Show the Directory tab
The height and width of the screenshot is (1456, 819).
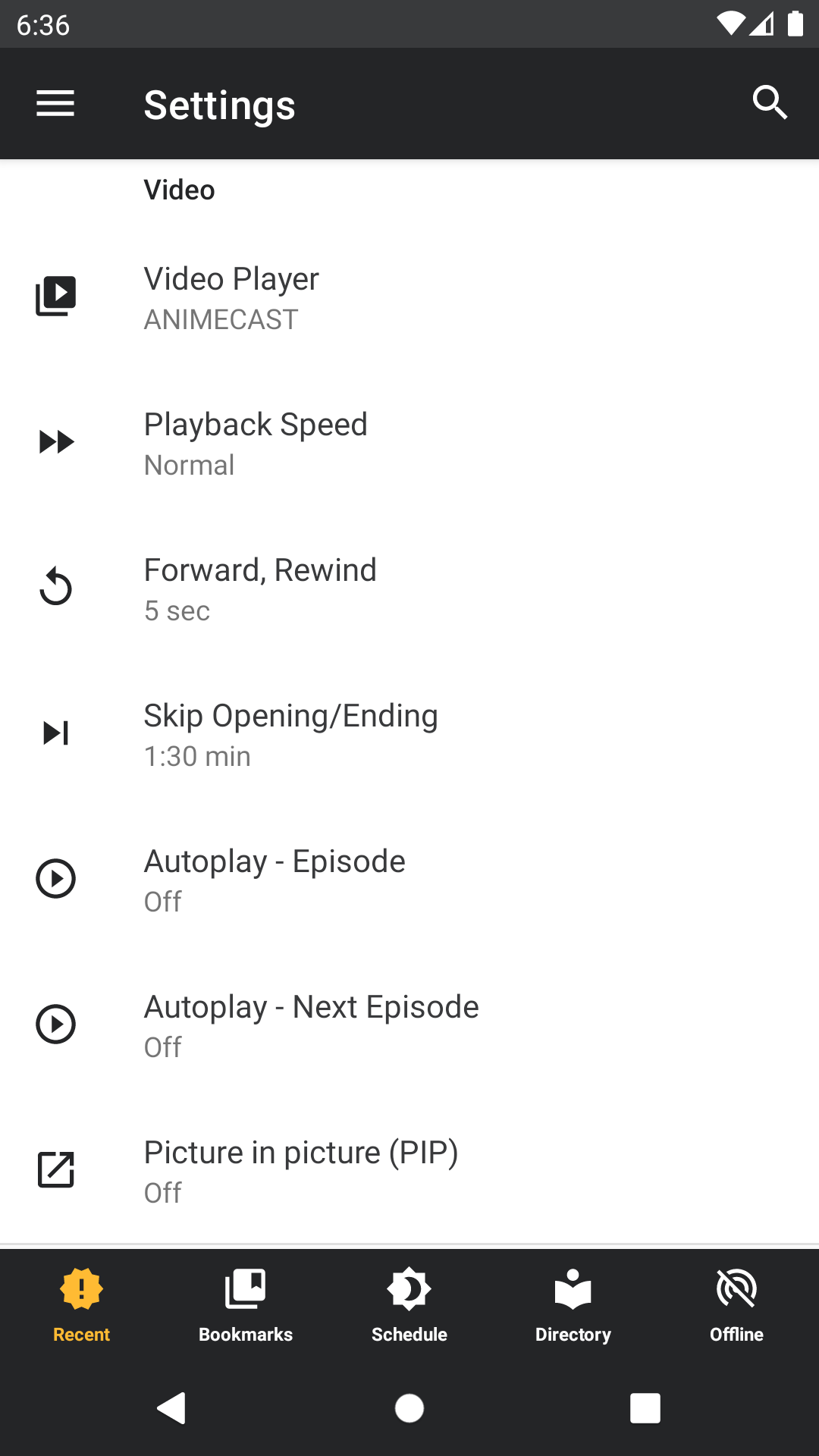click(x=573, y=1304)
